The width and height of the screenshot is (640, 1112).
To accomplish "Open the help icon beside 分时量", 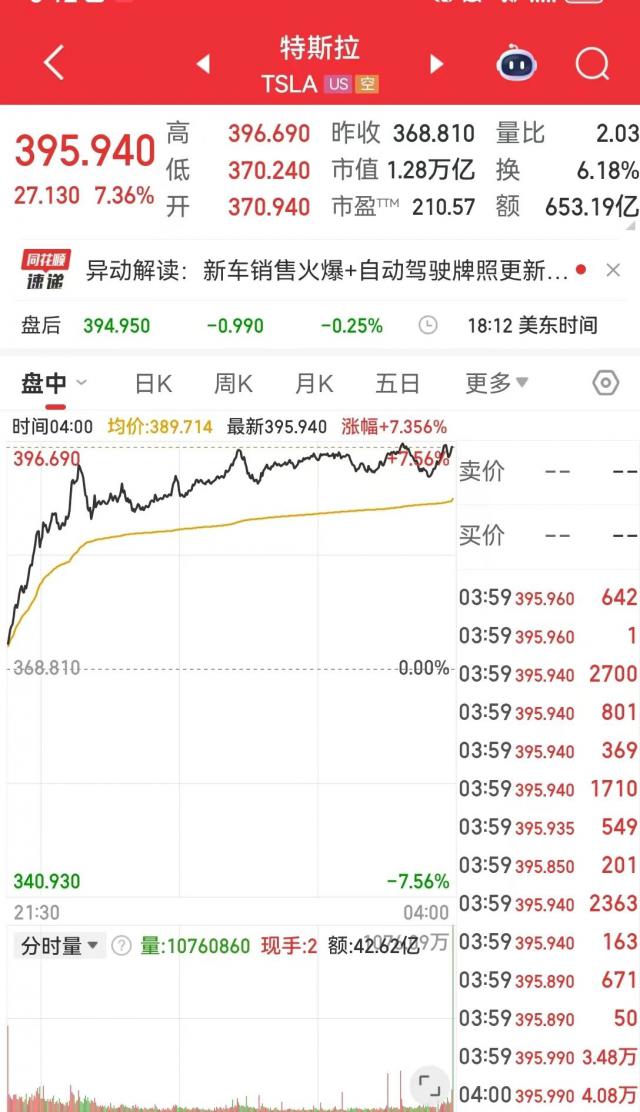I will click(122, 945).
